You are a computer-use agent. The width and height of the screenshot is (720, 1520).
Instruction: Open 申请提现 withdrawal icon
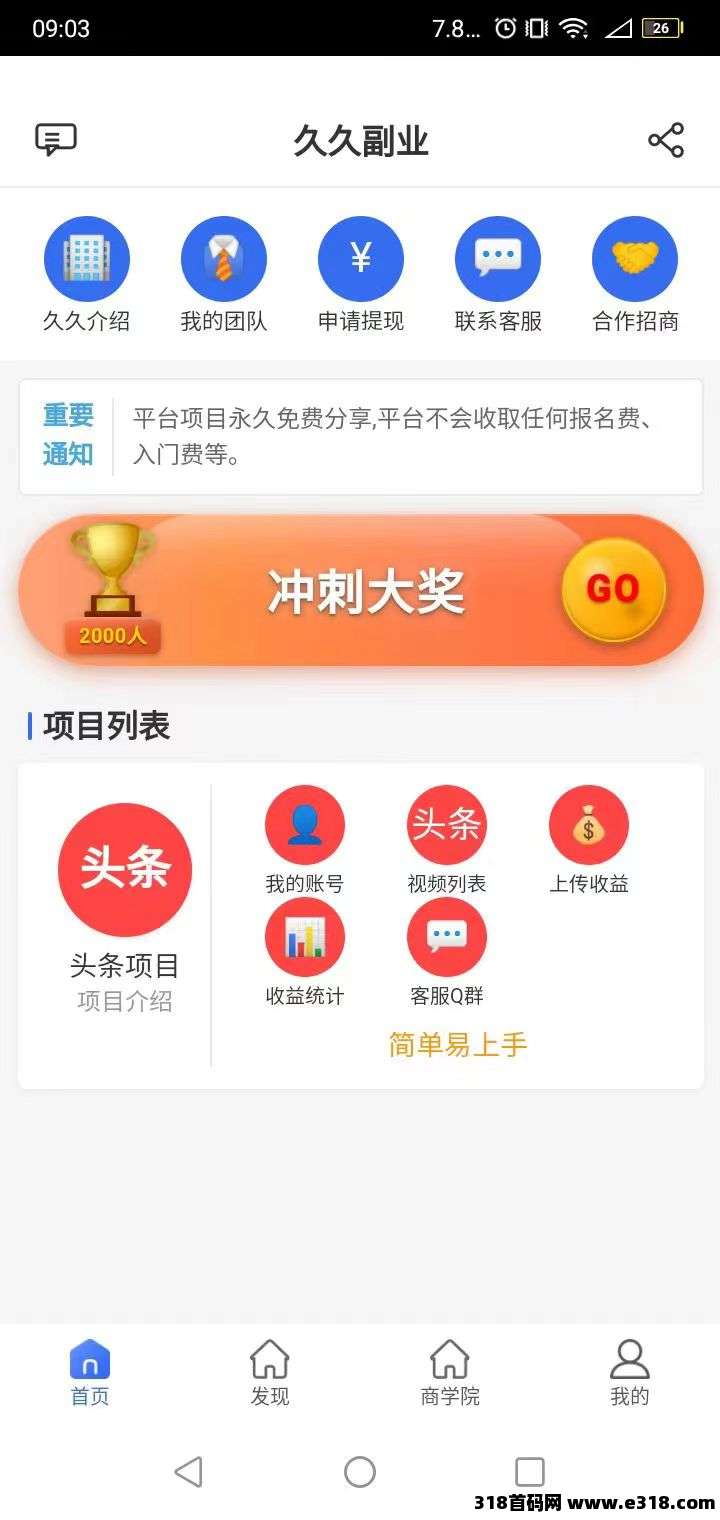click(x=361, y=258)
